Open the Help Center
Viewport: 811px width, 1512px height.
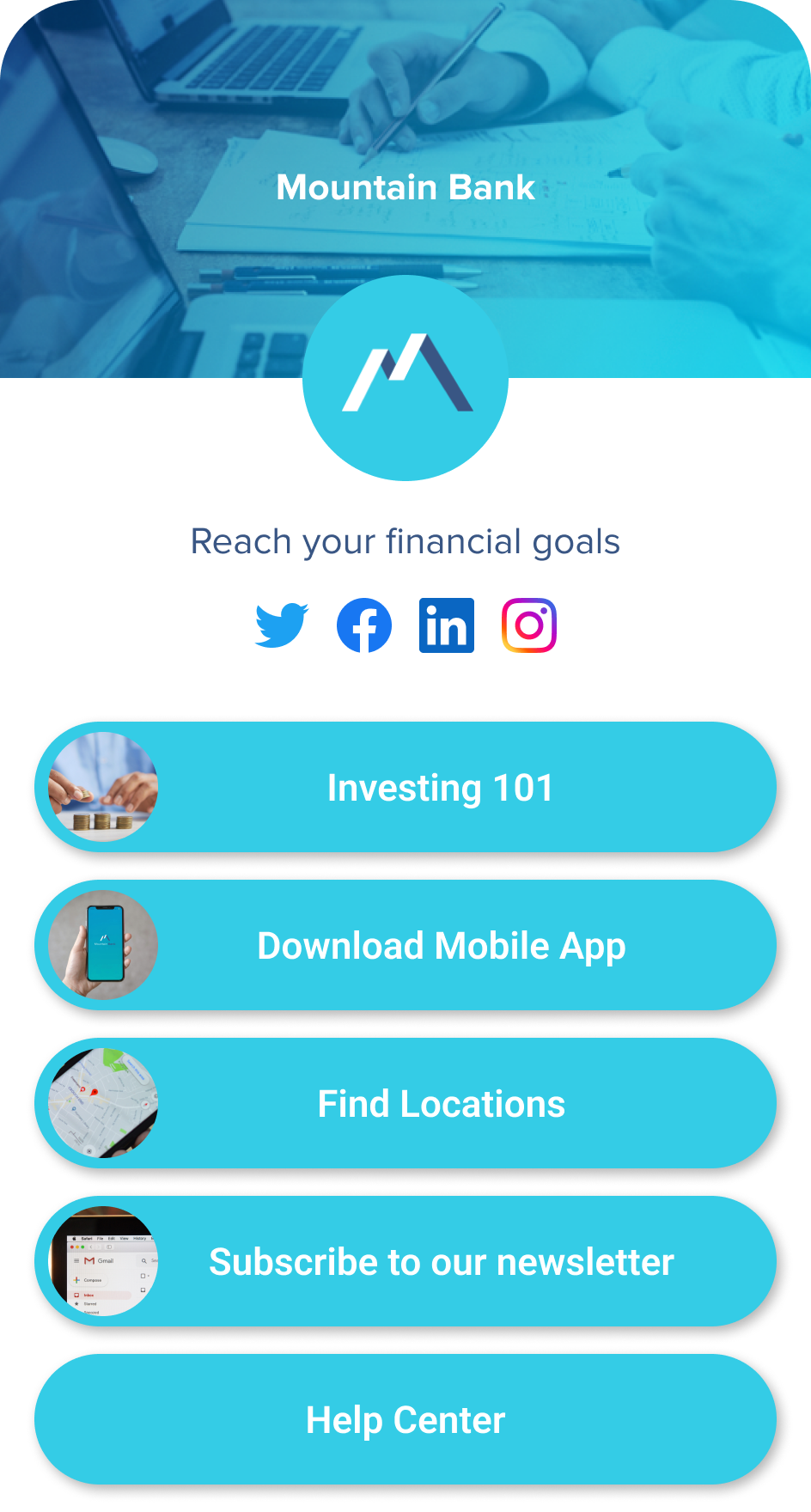tap(405, 1419)
